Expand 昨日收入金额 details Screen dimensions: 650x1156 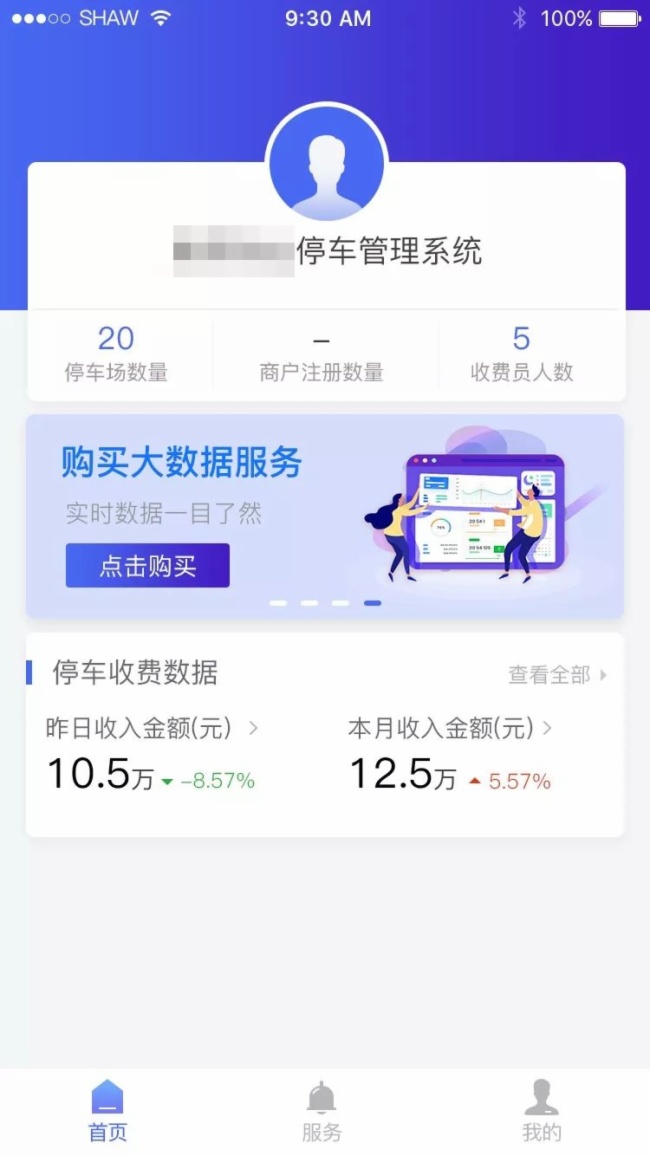click(152, 729)
